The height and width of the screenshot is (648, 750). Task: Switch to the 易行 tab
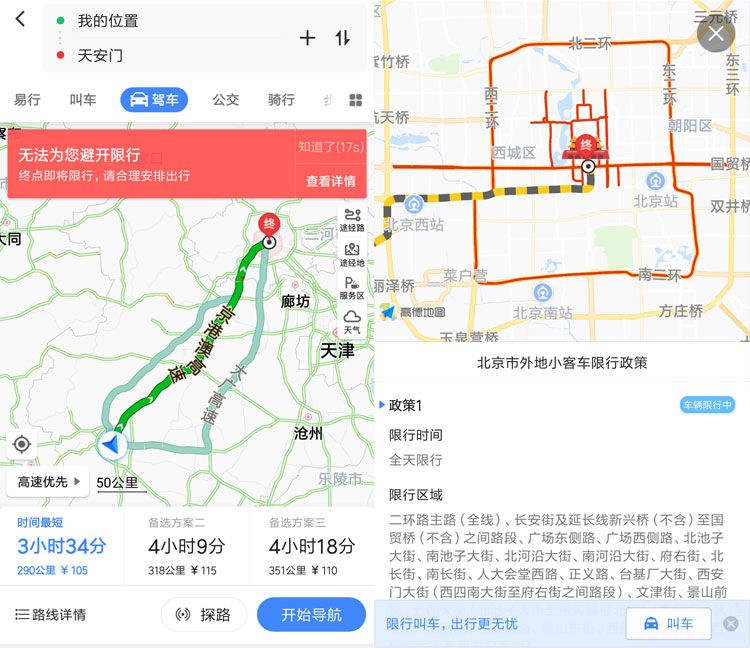pos(27,100)
